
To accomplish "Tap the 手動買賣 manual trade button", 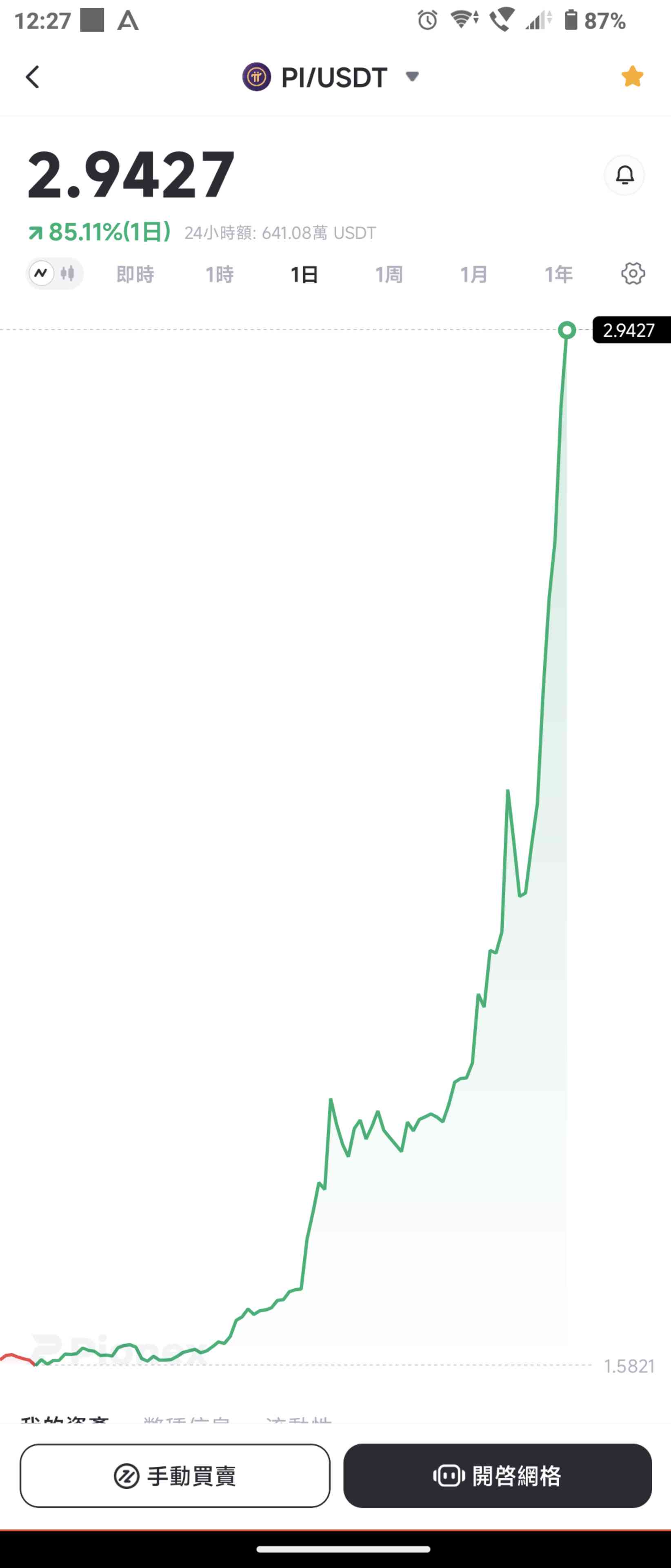I will coord(175,1475).
